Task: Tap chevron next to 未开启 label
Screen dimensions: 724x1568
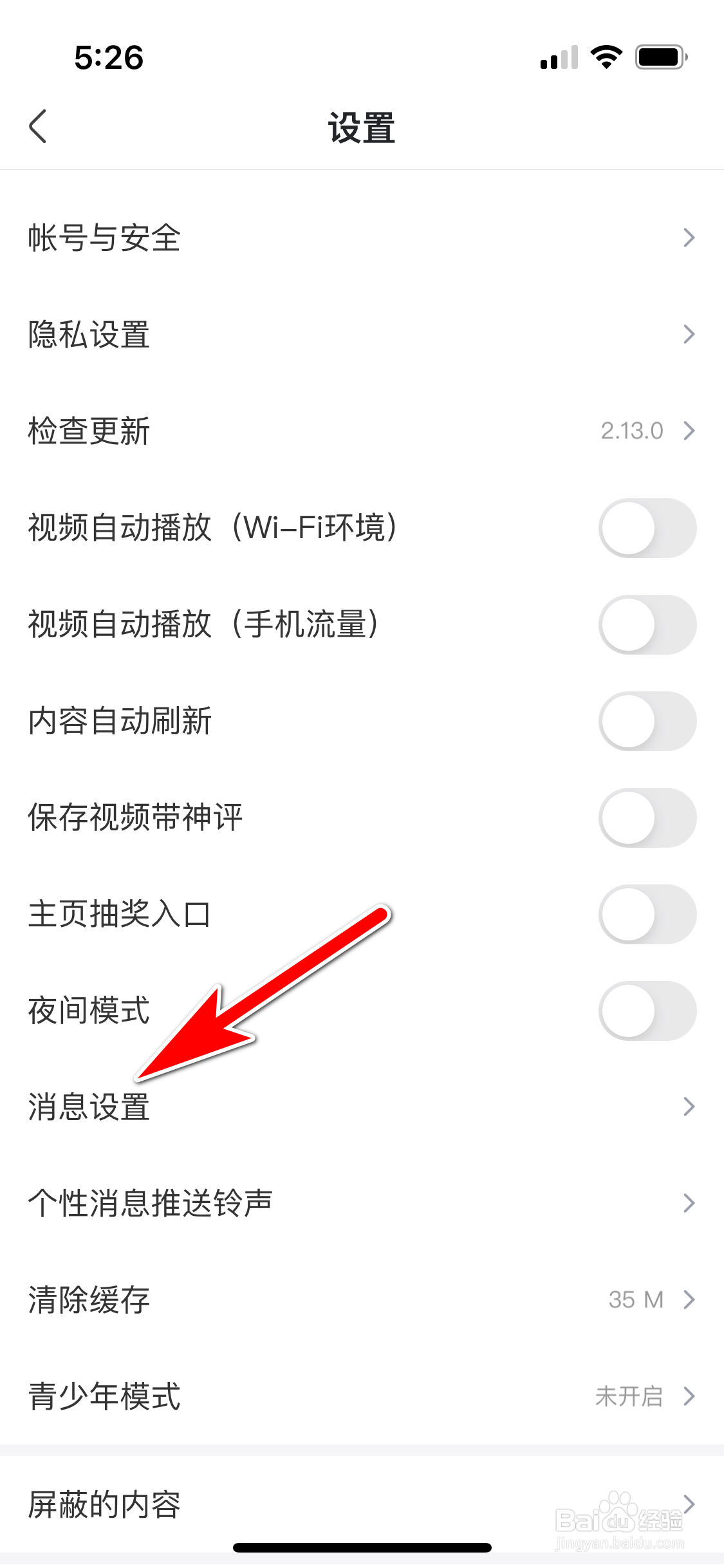Action: coord(689,1395)
